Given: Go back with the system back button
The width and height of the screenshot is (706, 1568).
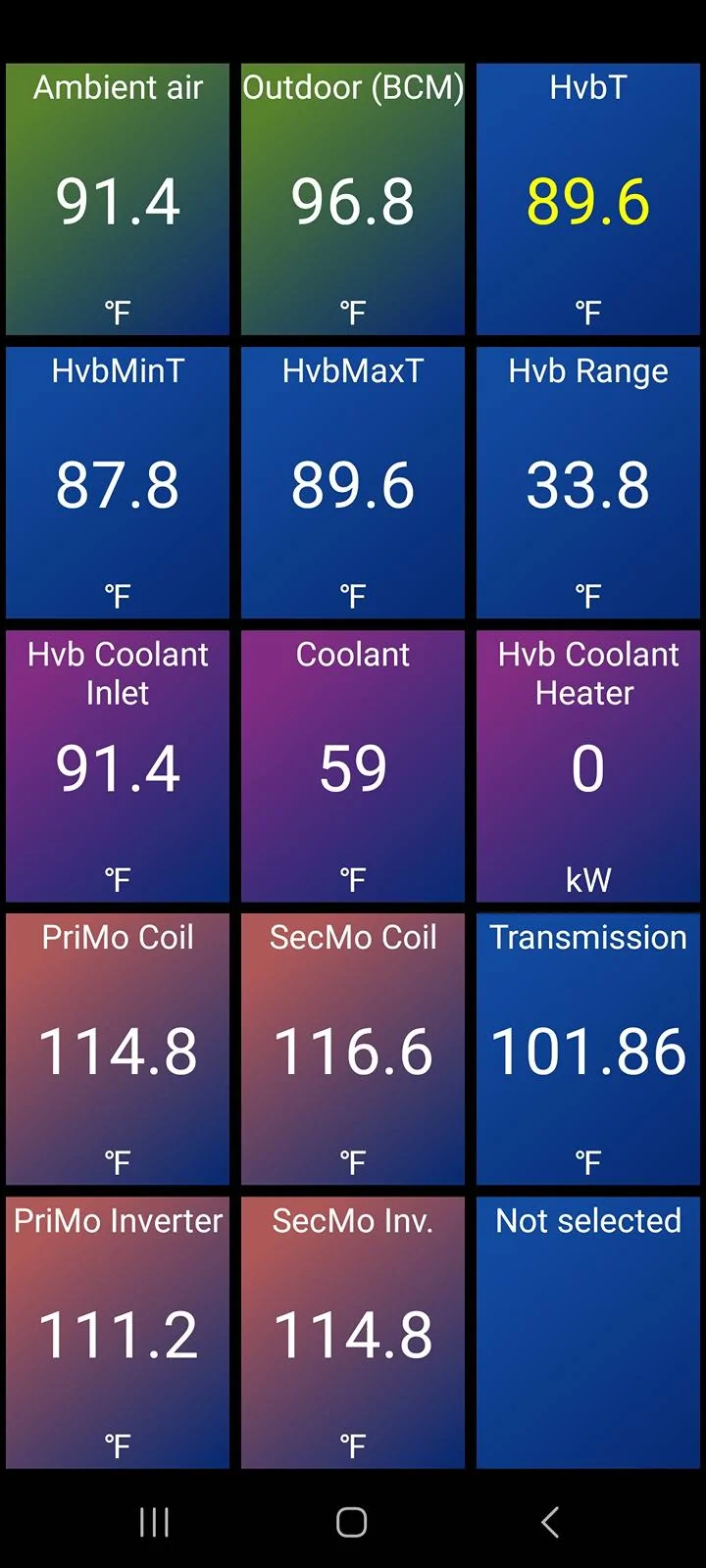Looking at the screenshot, I should (550, 1522).
